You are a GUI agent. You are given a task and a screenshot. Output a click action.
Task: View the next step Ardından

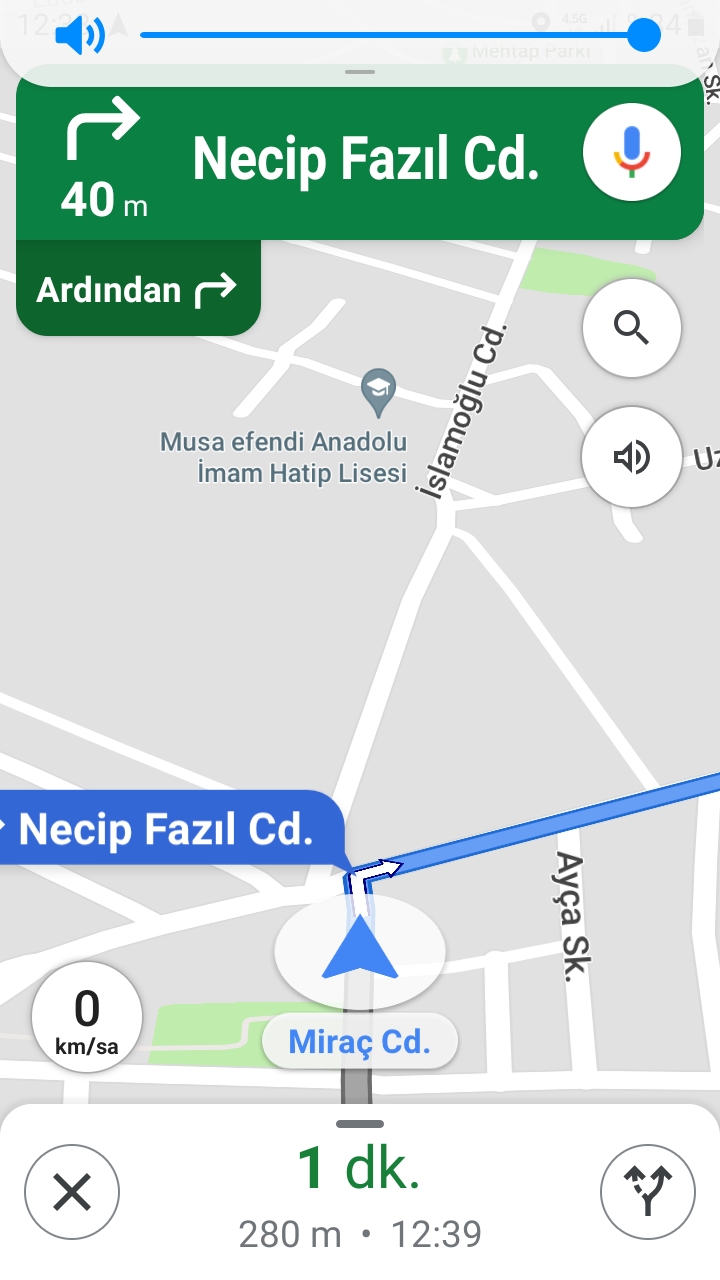138,290
